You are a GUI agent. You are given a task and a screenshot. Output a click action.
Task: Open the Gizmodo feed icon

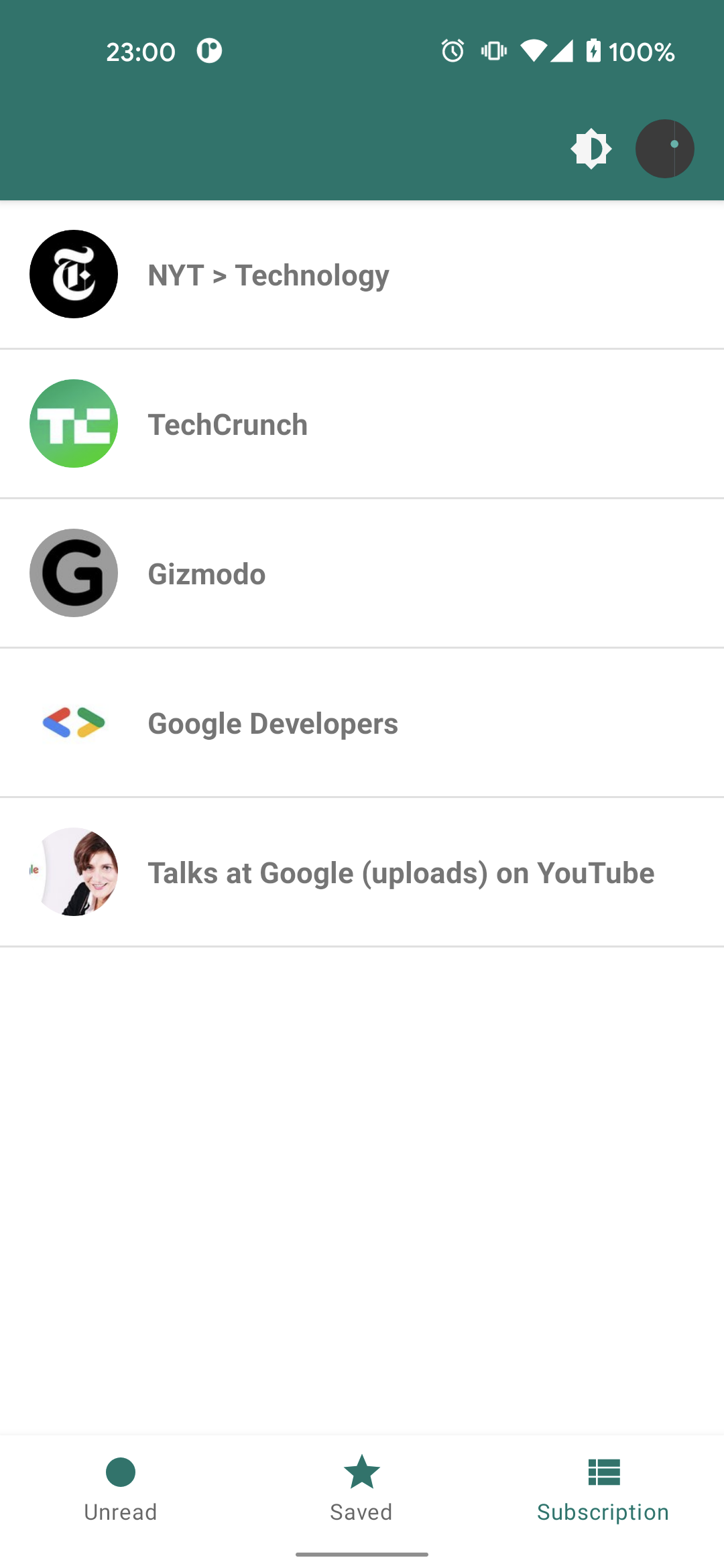[74, 572]
